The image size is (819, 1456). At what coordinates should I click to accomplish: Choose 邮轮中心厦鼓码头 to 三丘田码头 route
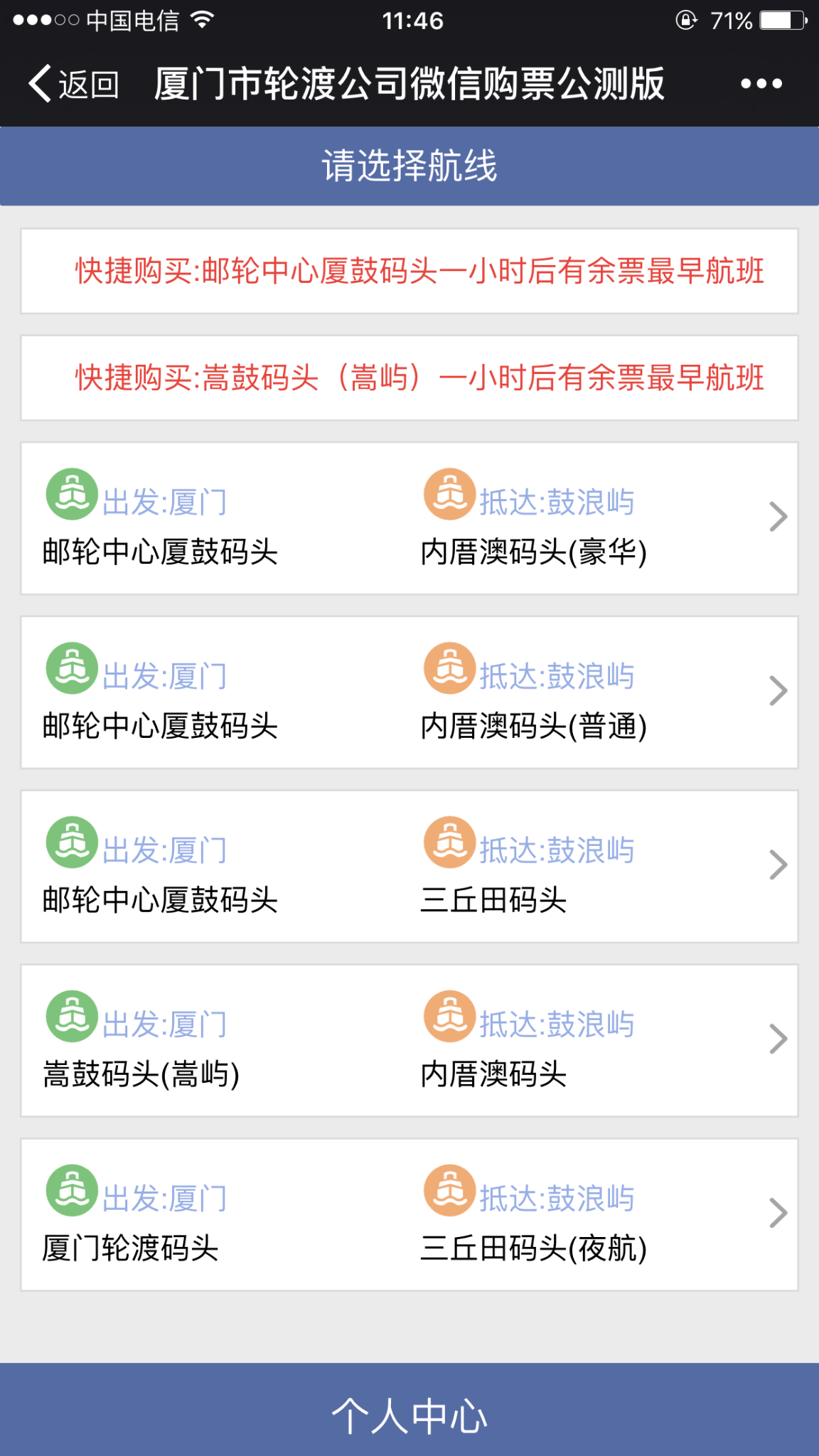pyautogui.click(x=409, y=867)
